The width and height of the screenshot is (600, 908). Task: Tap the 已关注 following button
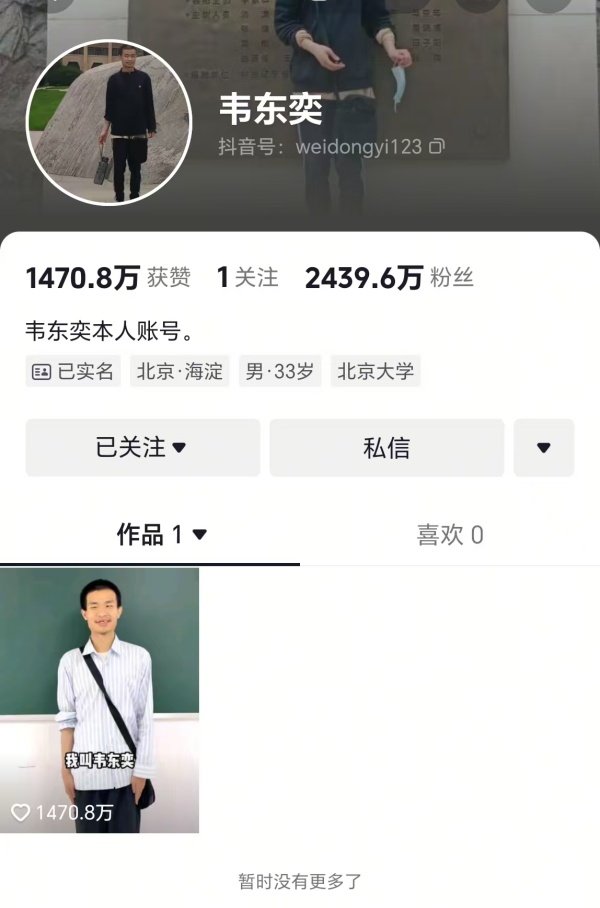(x=142, y=447)
